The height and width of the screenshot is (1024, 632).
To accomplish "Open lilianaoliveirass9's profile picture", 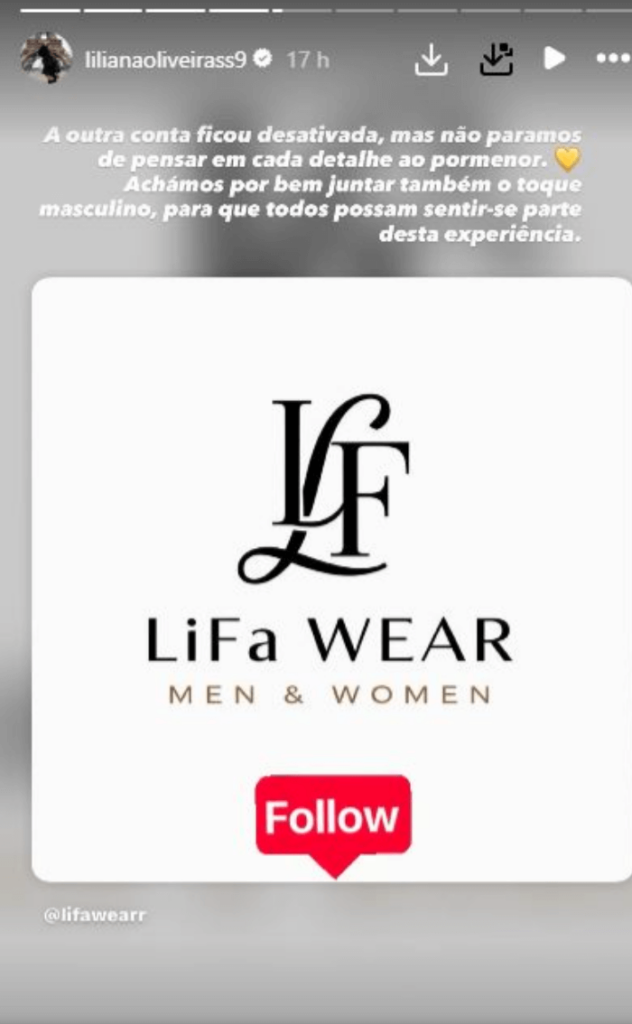I will (x=46, y=58).
